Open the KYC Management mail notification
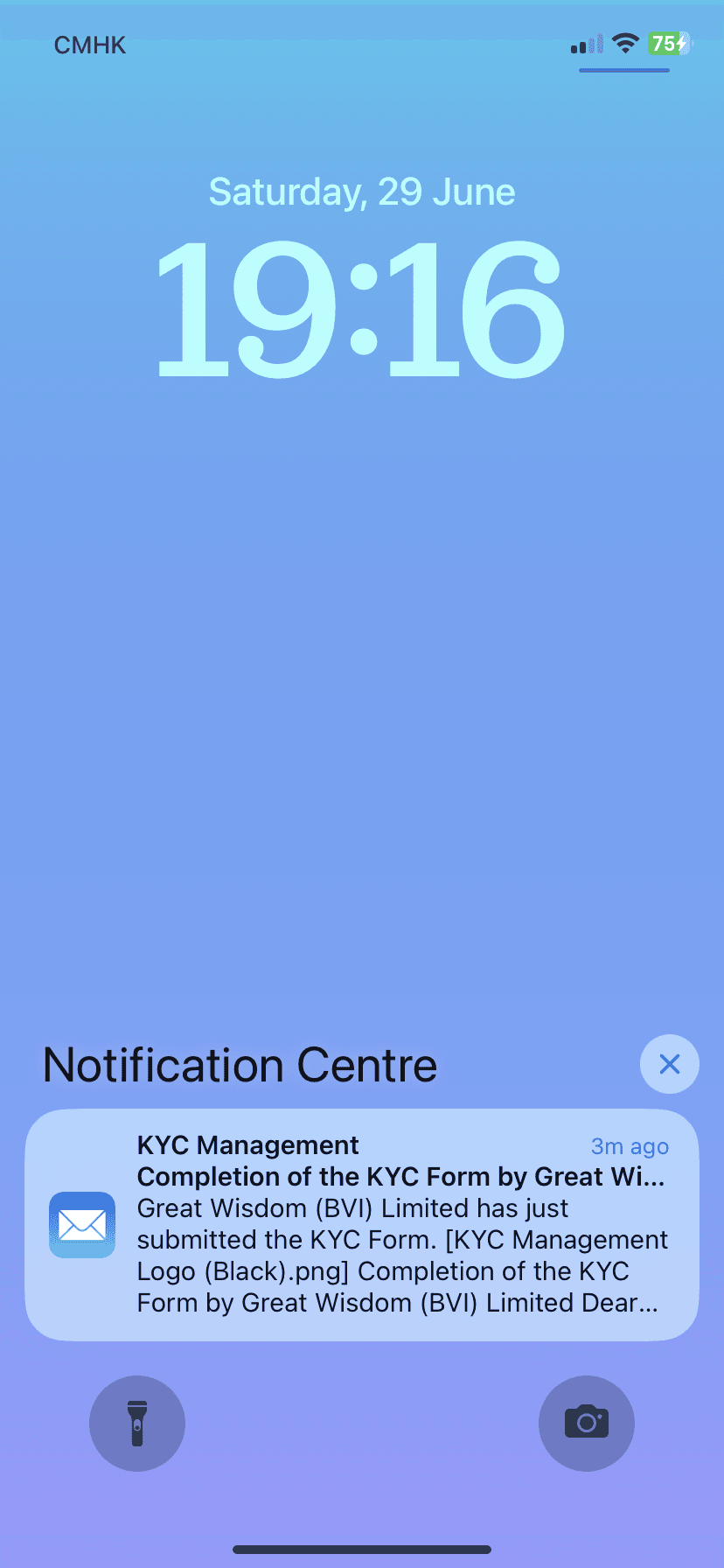Viewport: 724px width, 1568px height. 362,1224
